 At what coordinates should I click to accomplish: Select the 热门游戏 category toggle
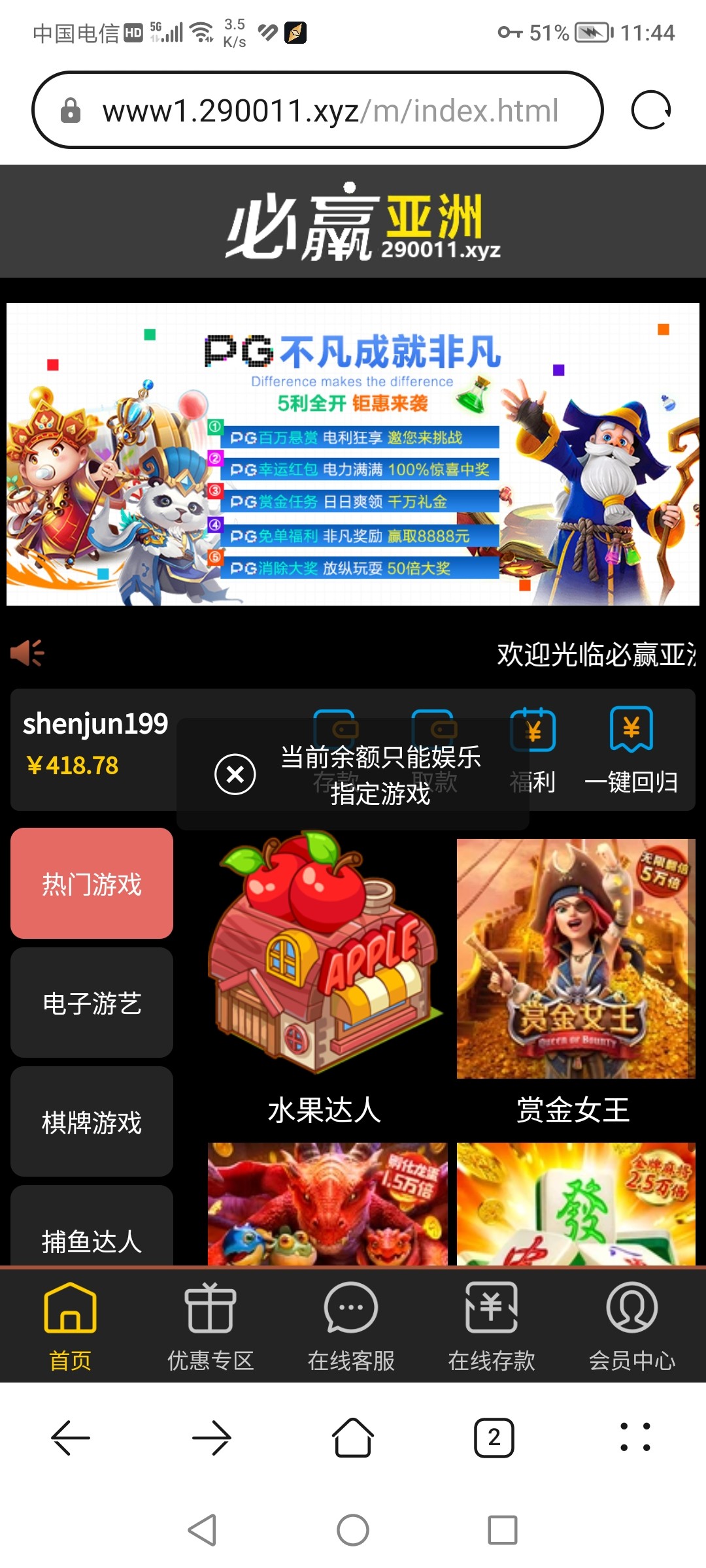(x=91, y=883)
